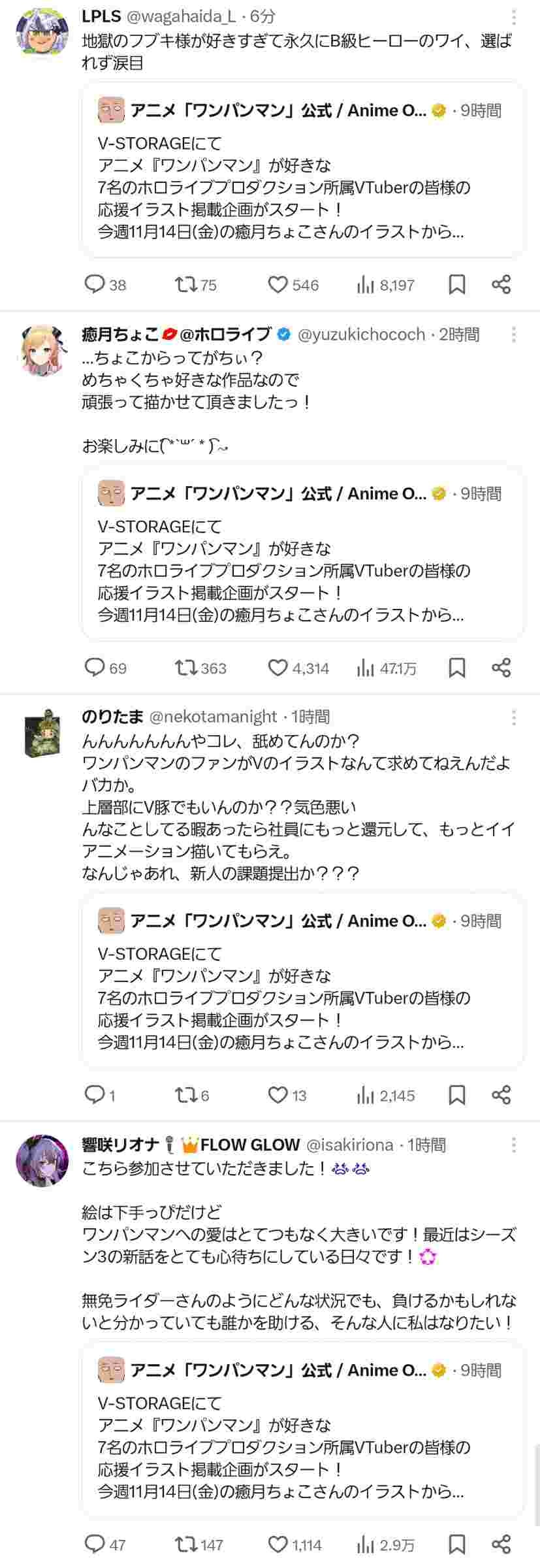The image size is (540, 1568).
Task: Share LPLS's post
Action: click(501, 285)
